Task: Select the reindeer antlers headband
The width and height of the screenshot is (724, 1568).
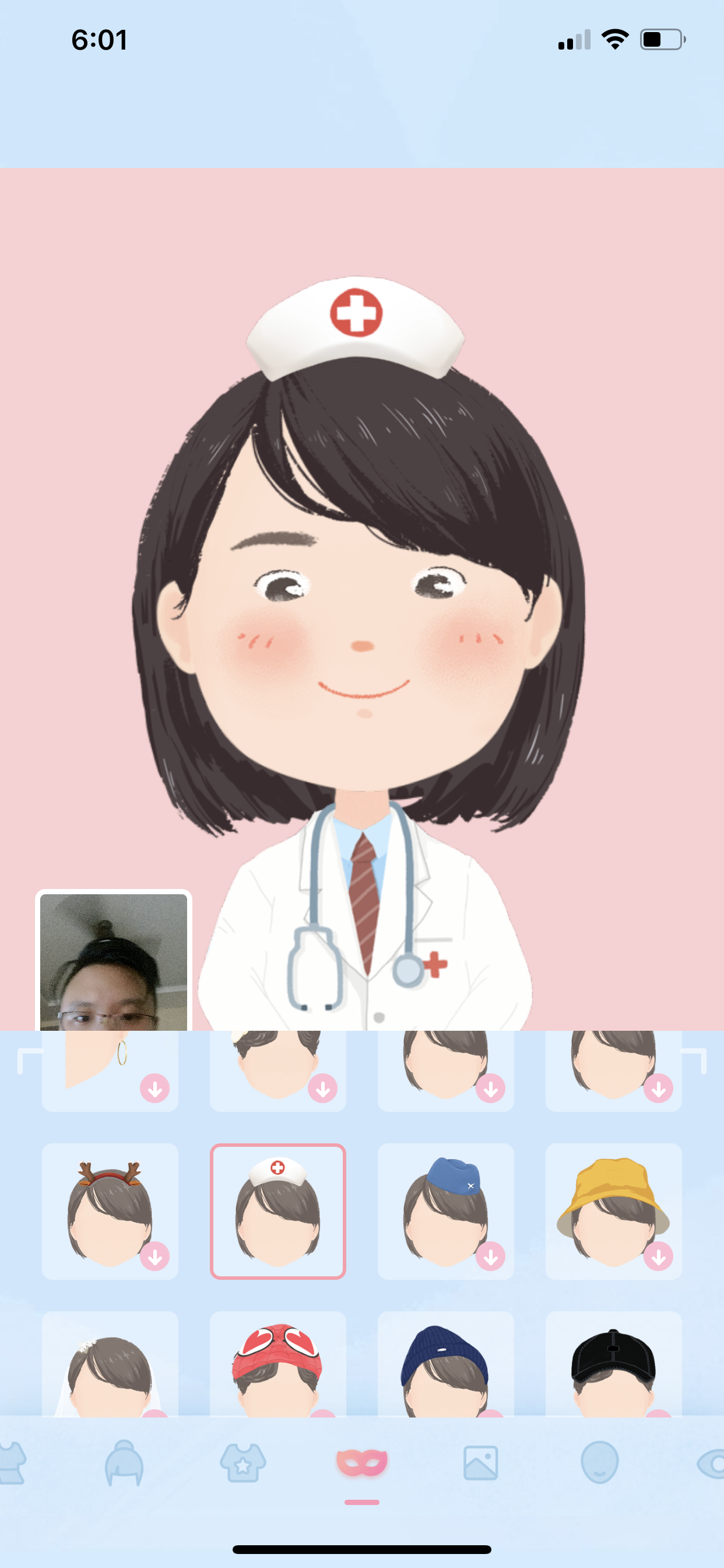Action: 110,1210
